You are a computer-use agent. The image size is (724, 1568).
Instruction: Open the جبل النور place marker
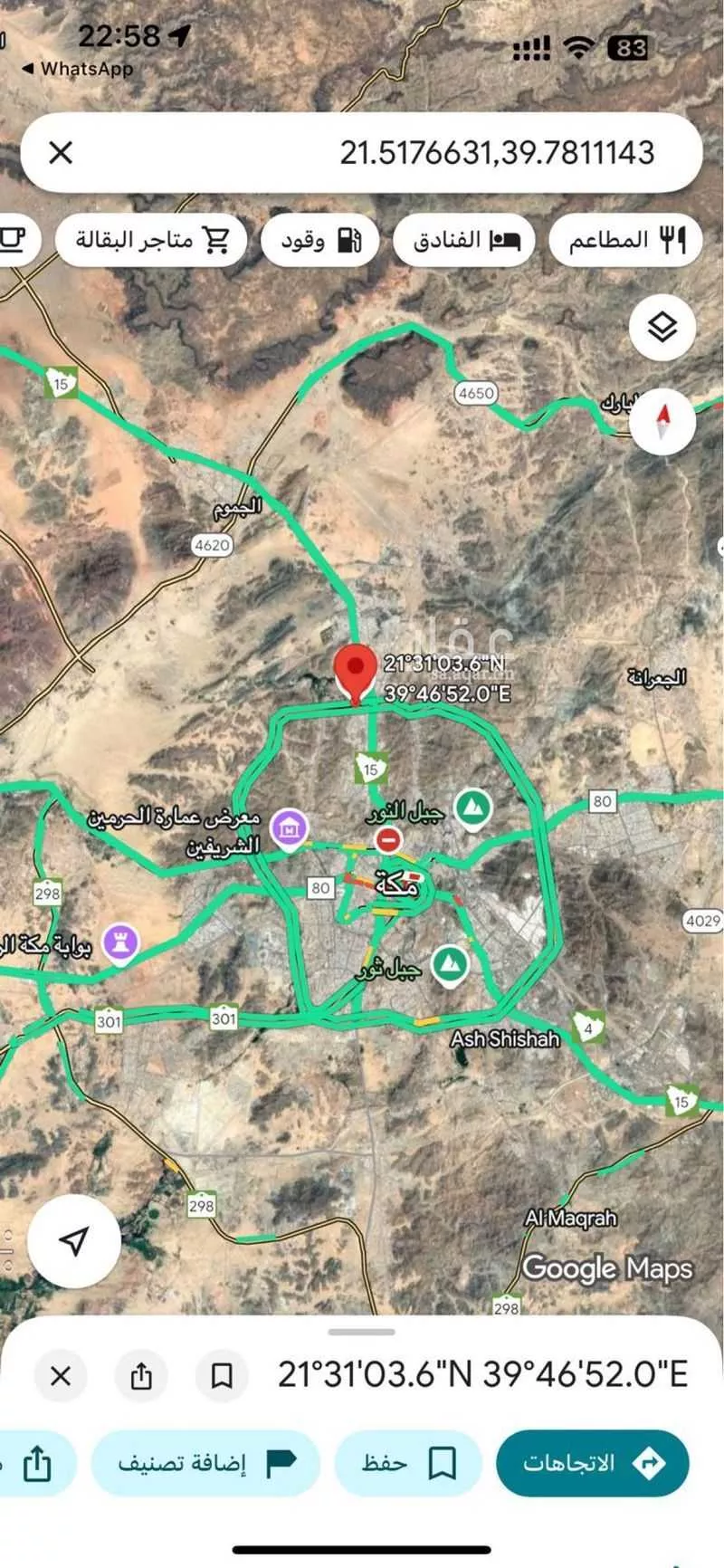pos(472,808)
